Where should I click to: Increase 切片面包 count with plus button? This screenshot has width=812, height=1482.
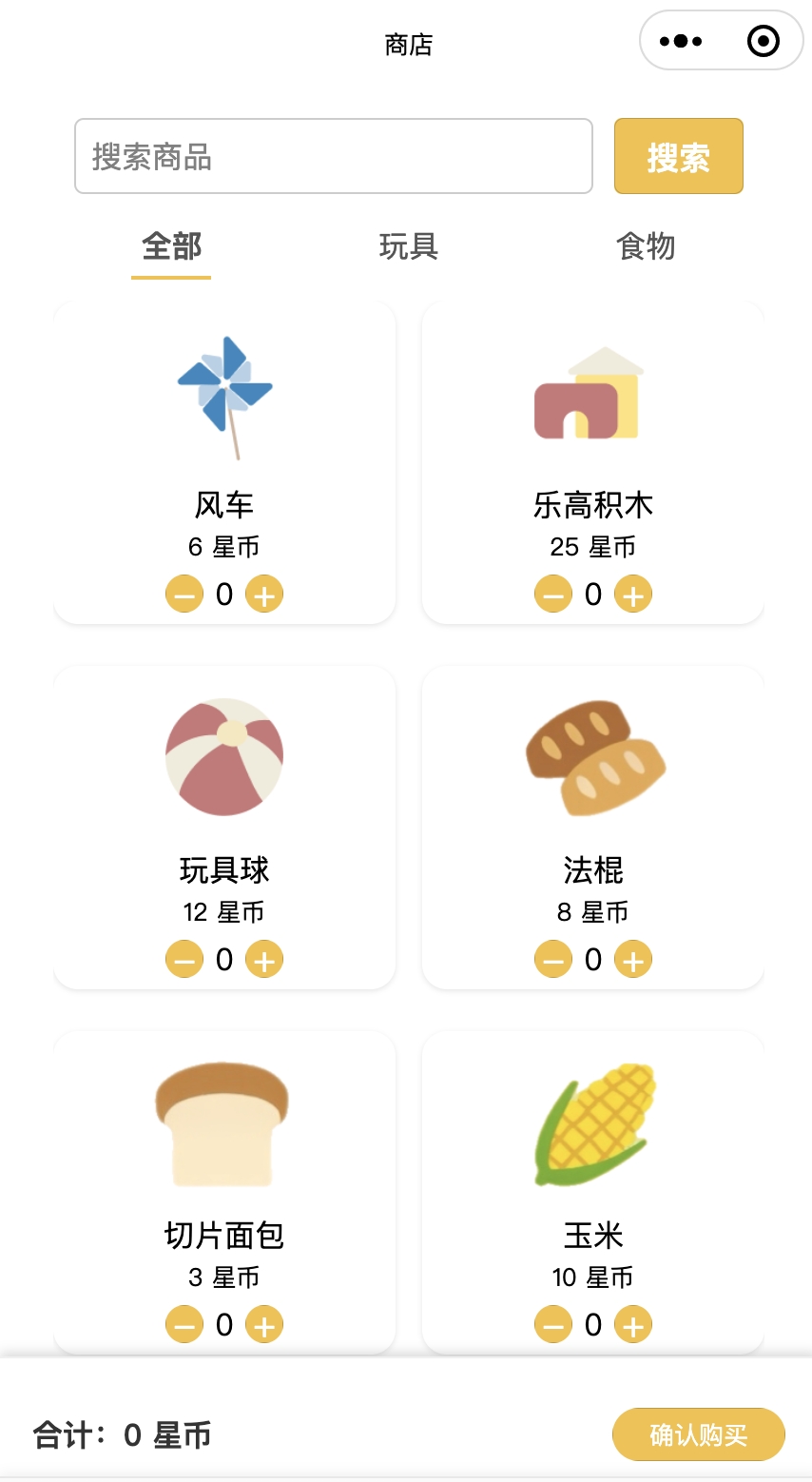pyautogui.click(x=264, y=1323)
